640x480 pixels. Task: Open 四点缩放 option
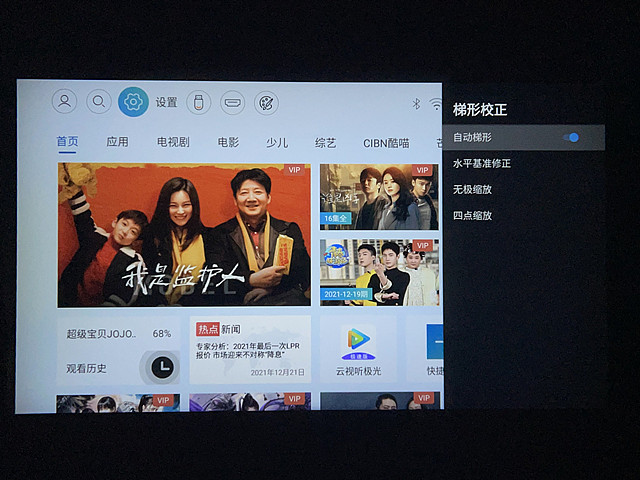point(472,215)
